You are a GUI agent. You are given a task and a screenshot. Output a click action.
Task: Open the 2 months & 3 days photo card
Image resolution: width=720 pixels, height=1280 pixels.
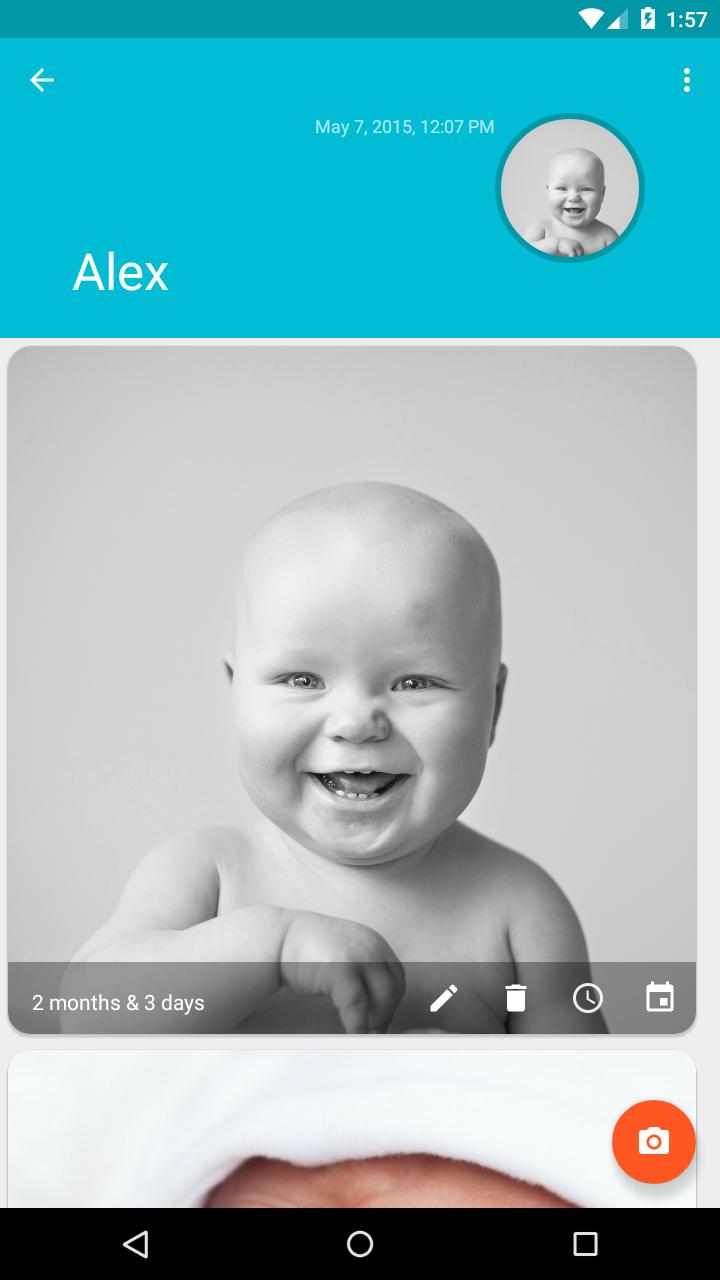[x=352, y=650]
